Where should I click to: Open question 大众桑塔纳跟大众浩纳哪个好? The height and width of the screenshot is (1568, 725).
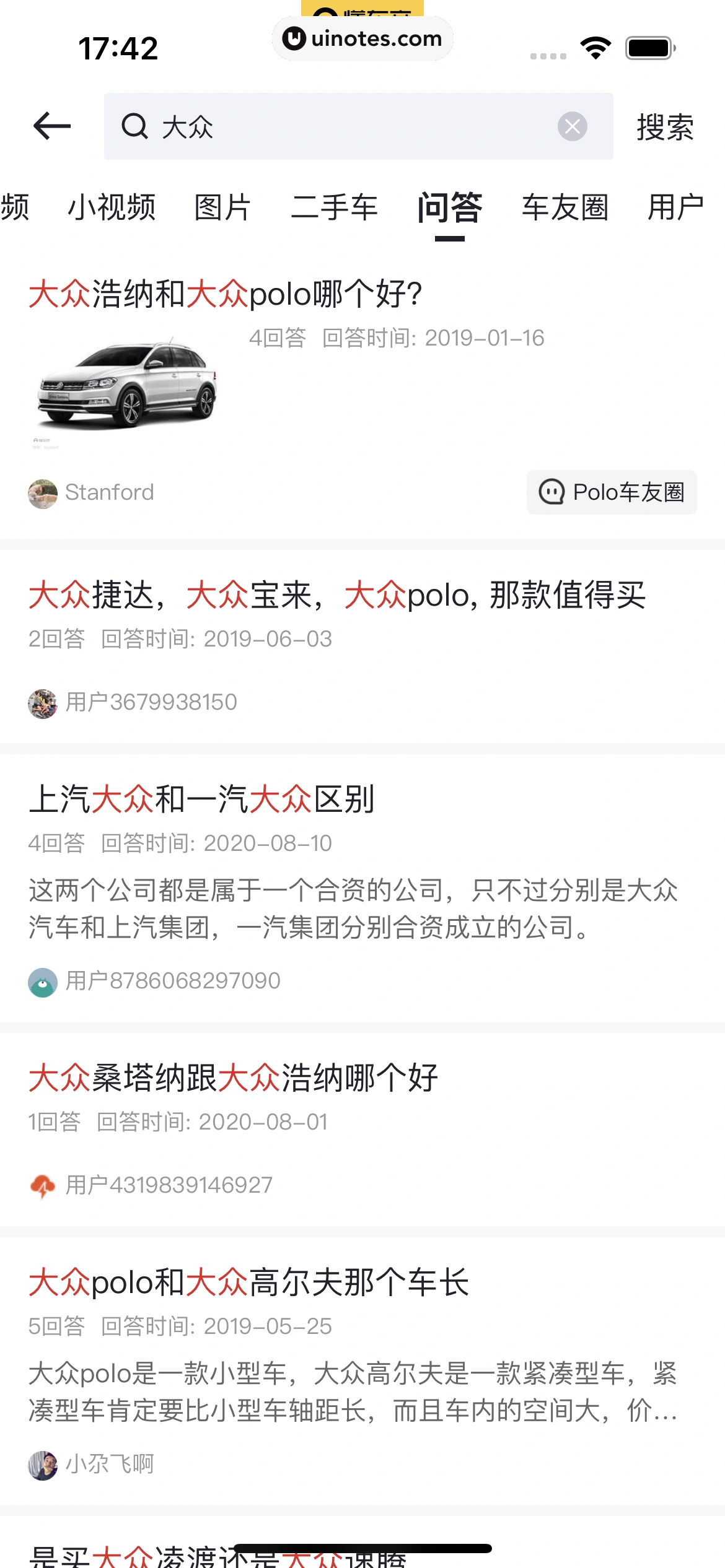[x=234, y=1078]
